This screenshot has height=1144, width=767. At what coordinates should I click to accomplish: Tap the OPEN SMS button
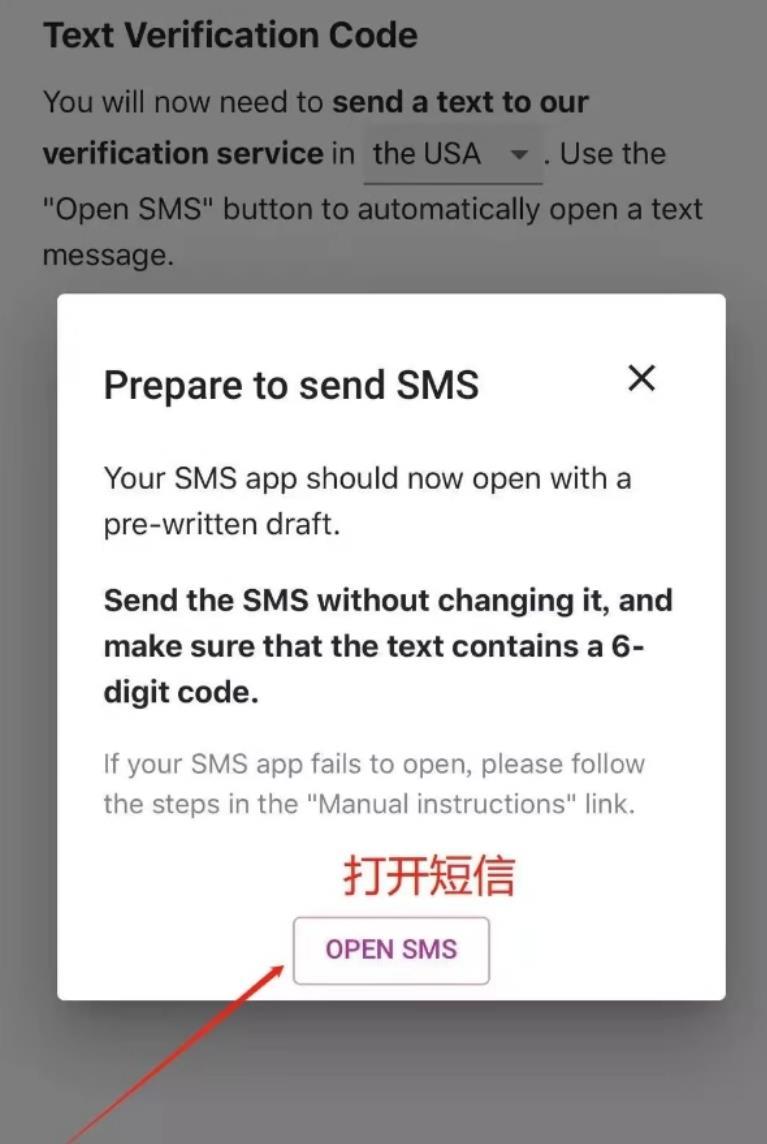(391, 950)
